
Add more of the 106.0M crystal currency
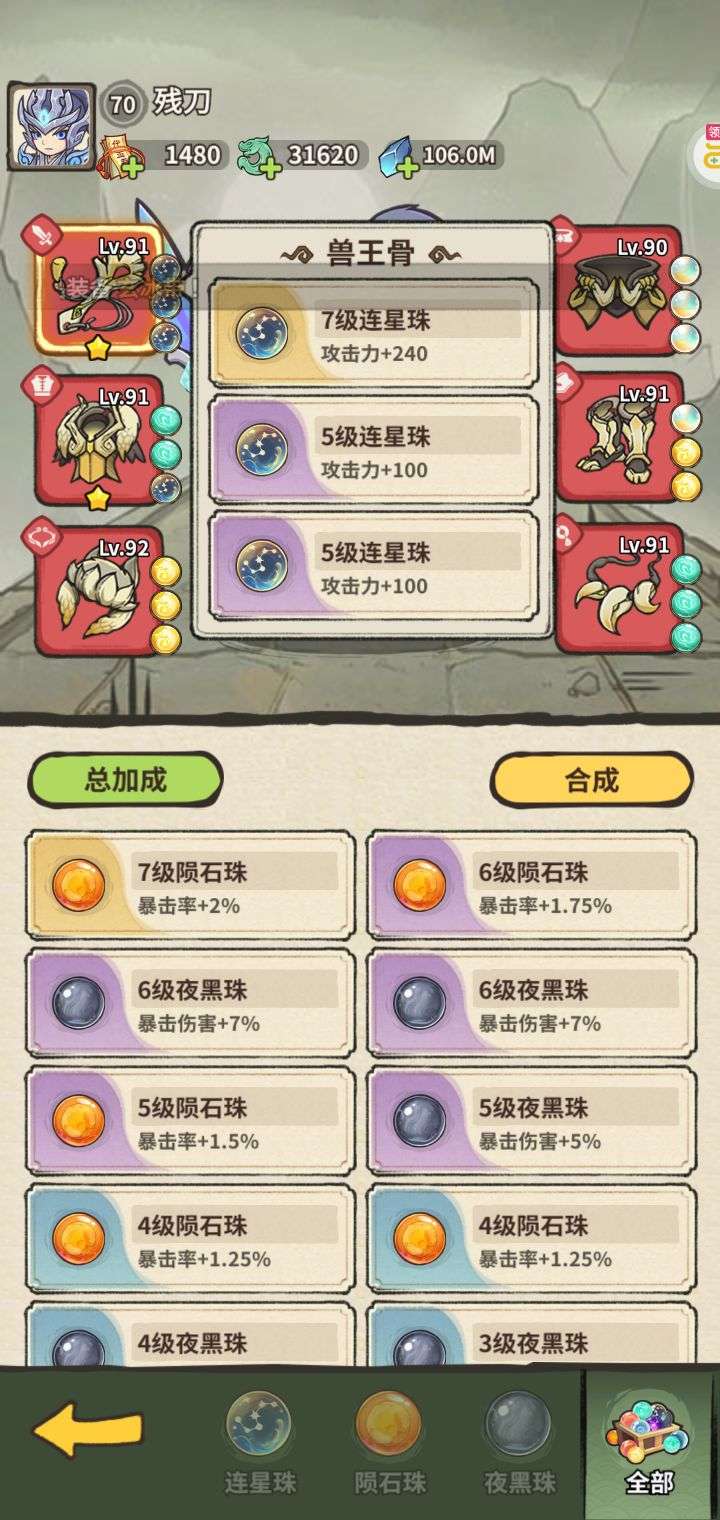406,167
